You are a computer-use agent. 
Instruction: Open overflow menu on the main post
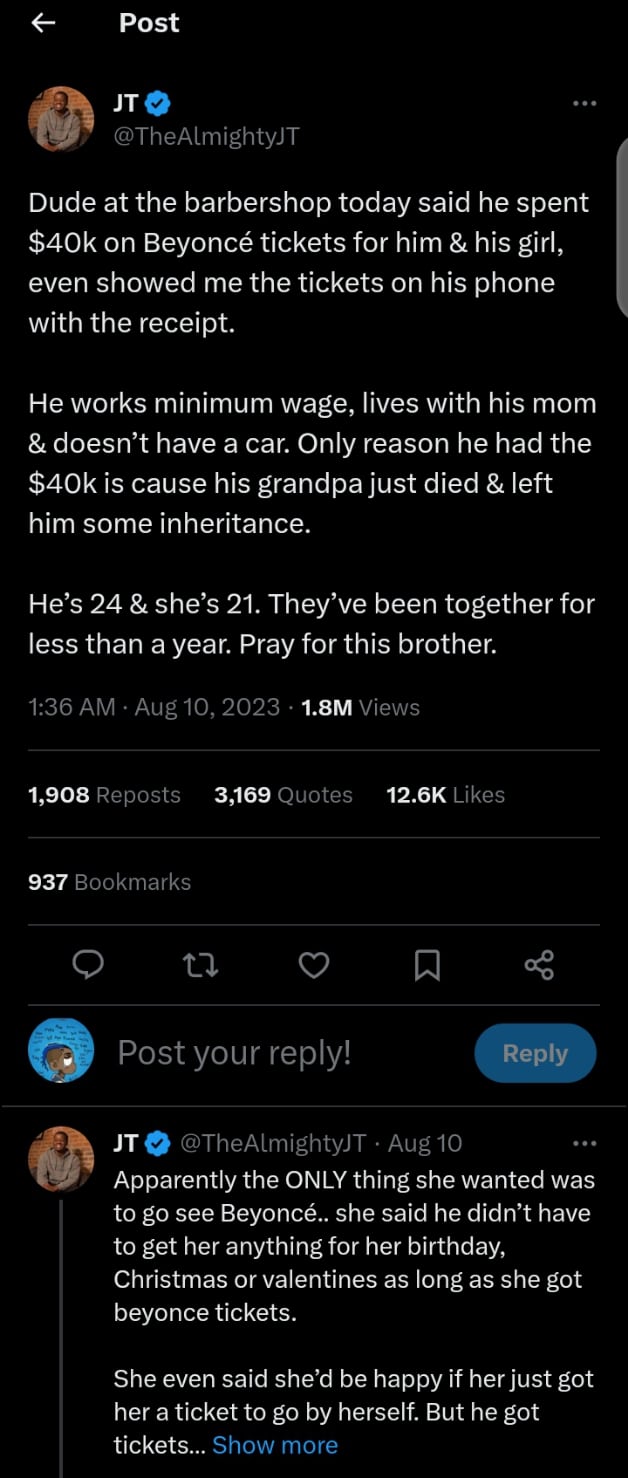click(584, 103)
